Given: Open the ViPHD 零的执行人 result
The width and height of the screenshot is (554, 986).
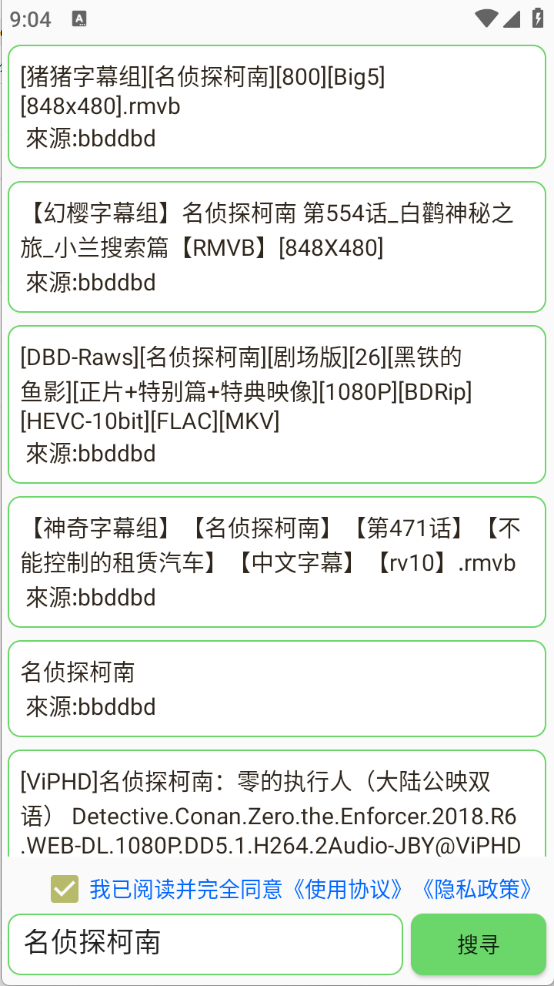Looking at the screenshot, I should pos(277,804).
